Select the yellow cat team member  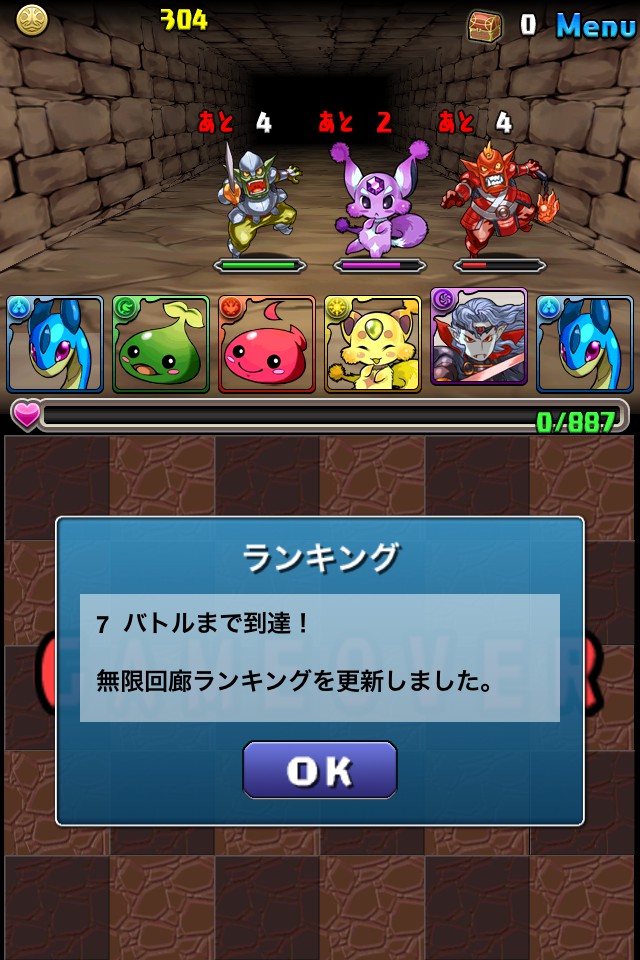click(372, 344)
